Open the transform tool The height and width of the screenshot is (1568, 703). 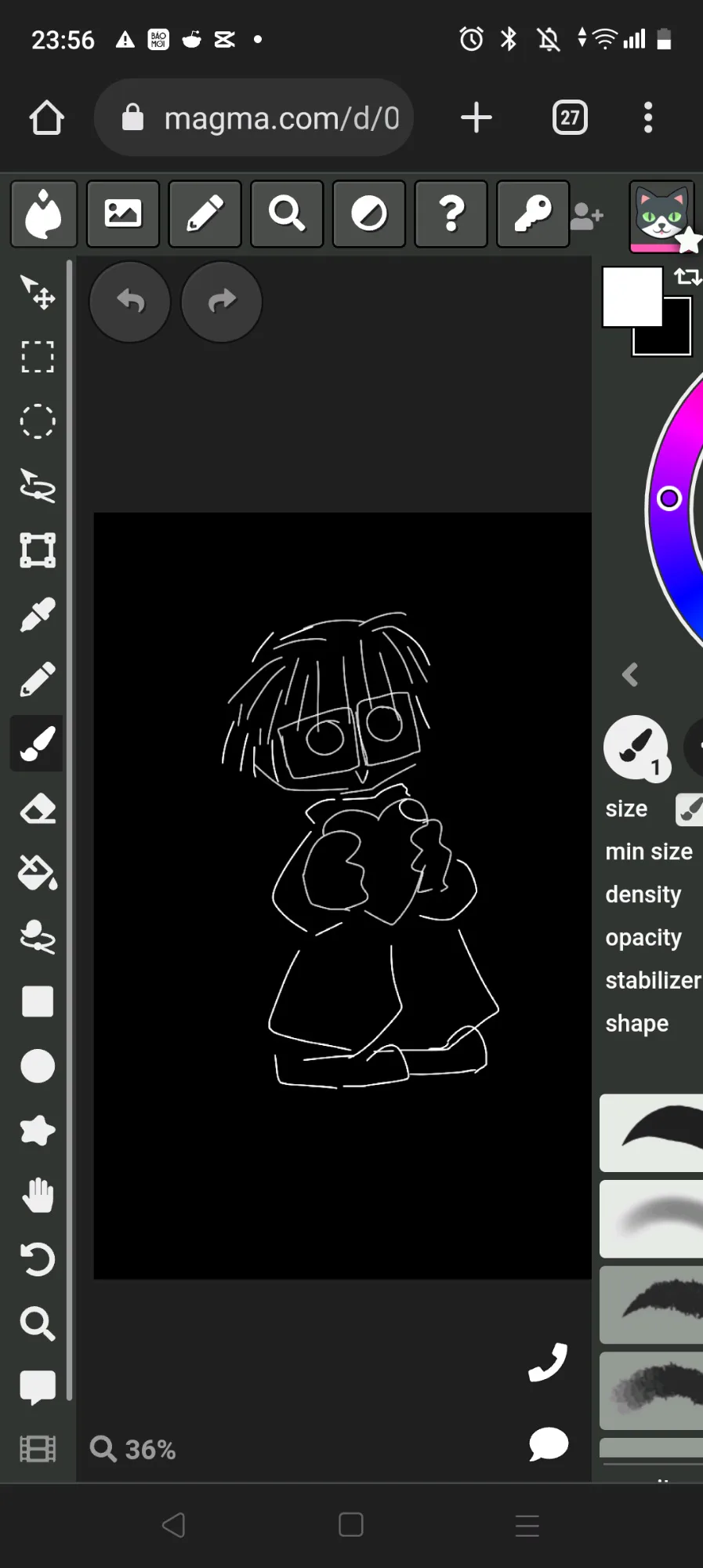pyautogui.click(x=38, y=550)
